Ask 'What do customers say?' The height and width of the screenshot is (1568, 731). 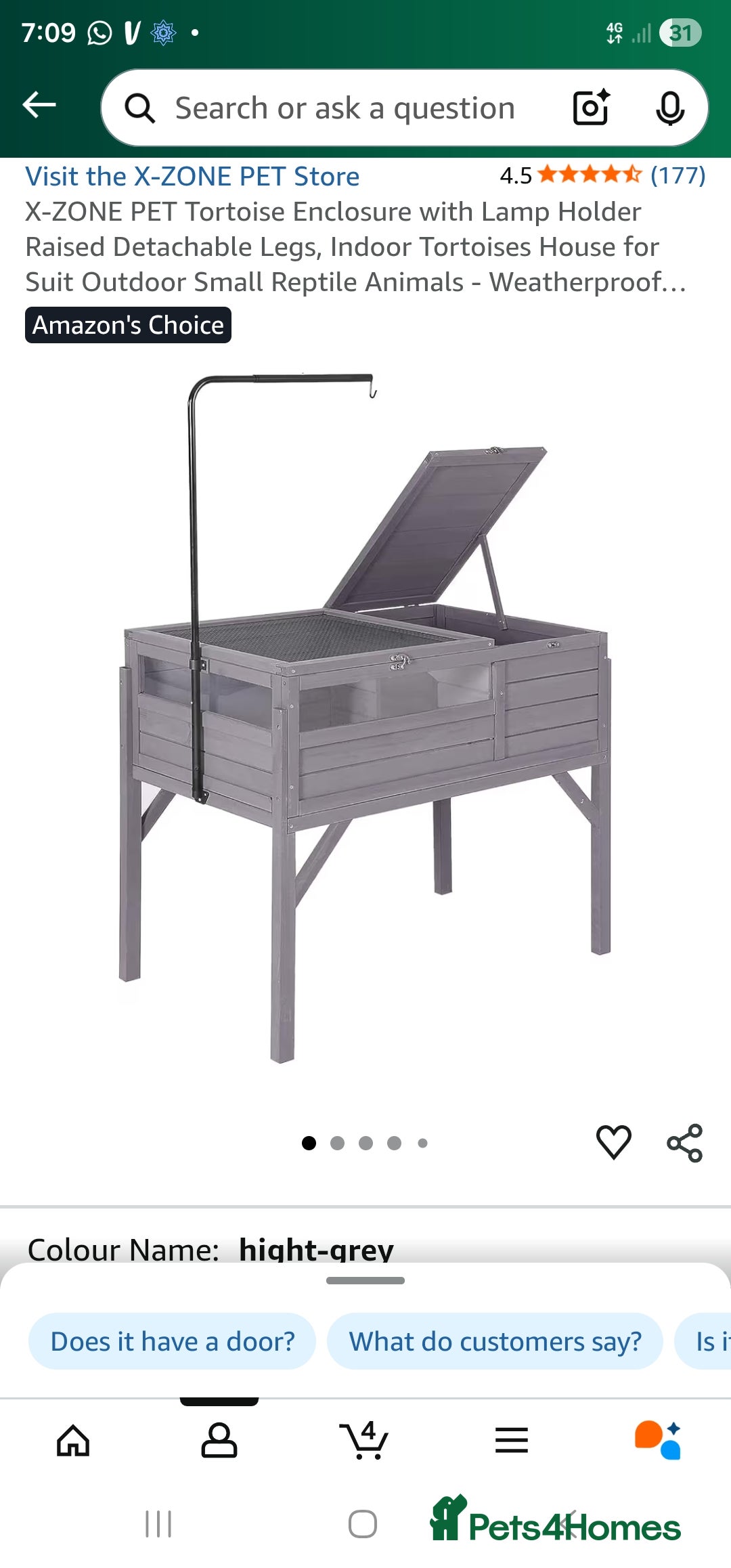pos(495,1341)
